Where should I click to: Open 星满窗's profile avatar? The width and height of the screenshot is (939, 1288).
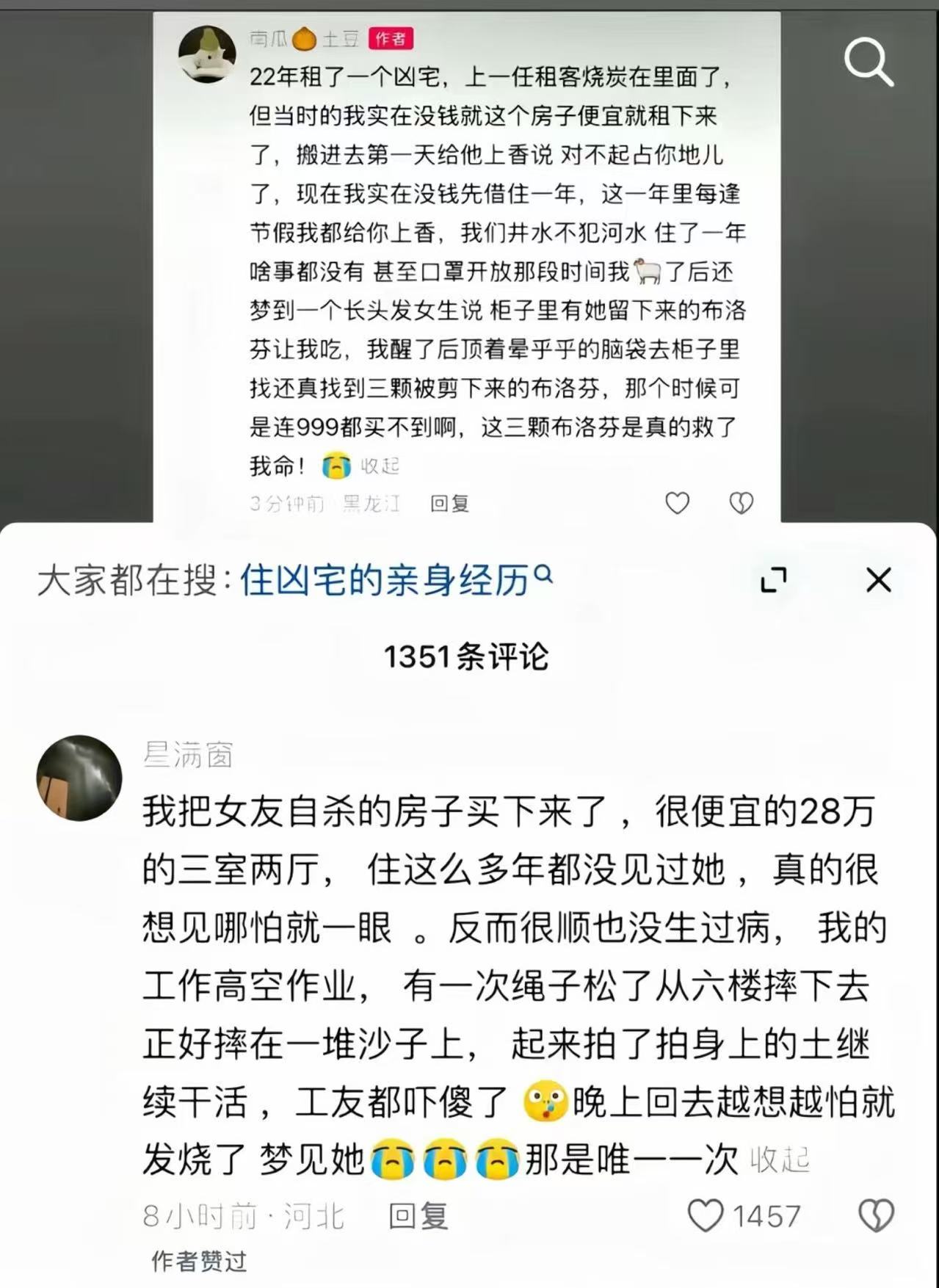point(79,778)
